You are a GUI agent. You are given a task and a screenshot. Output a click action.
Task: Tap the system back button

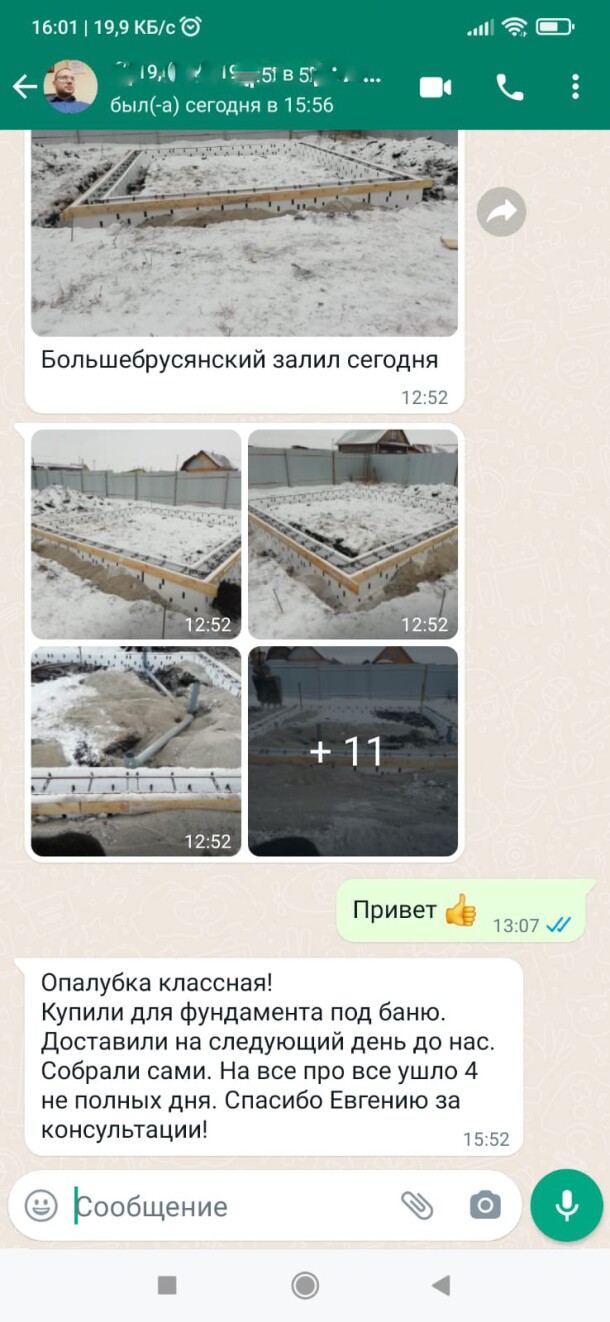click(x=440, y=1285)
